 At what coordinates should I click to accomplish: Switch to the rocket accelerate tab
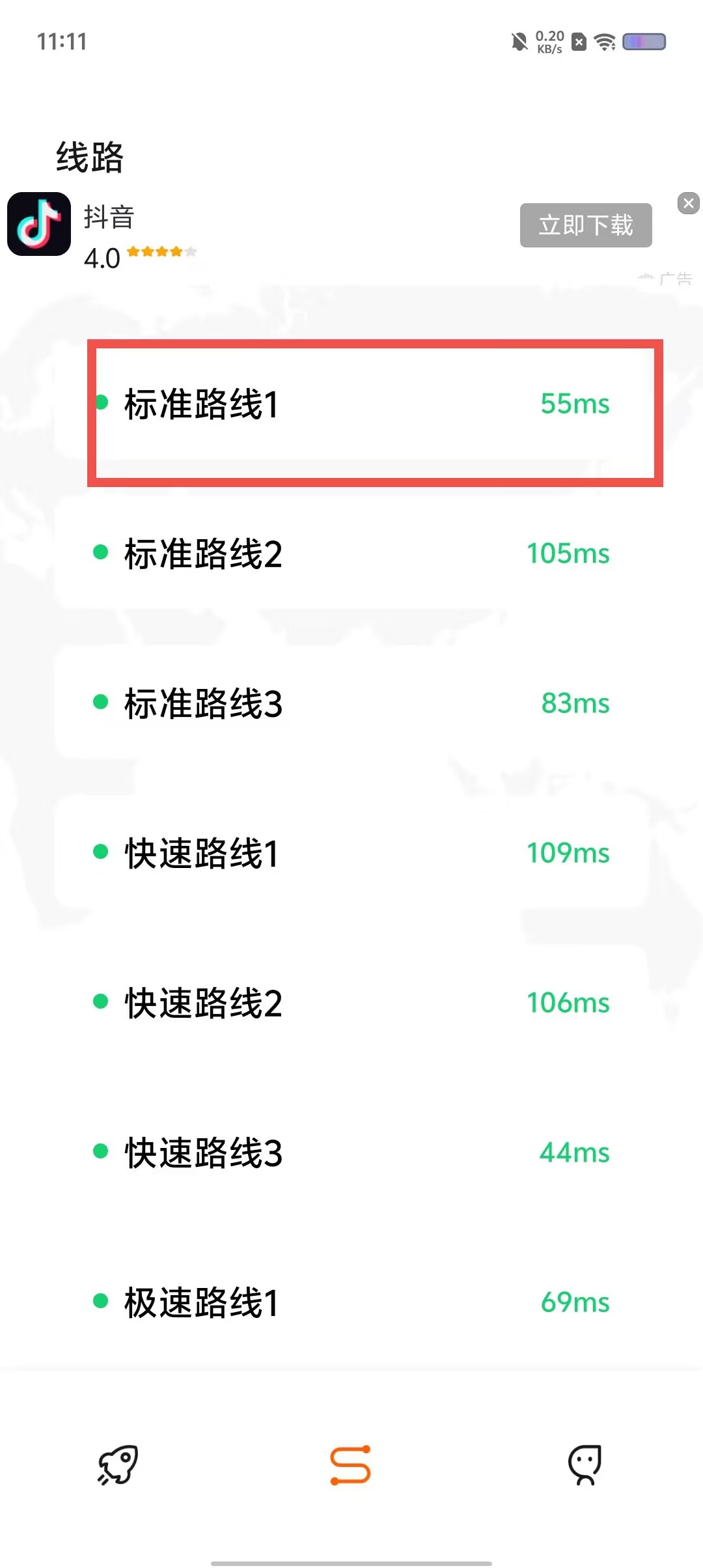[118, 1465]
